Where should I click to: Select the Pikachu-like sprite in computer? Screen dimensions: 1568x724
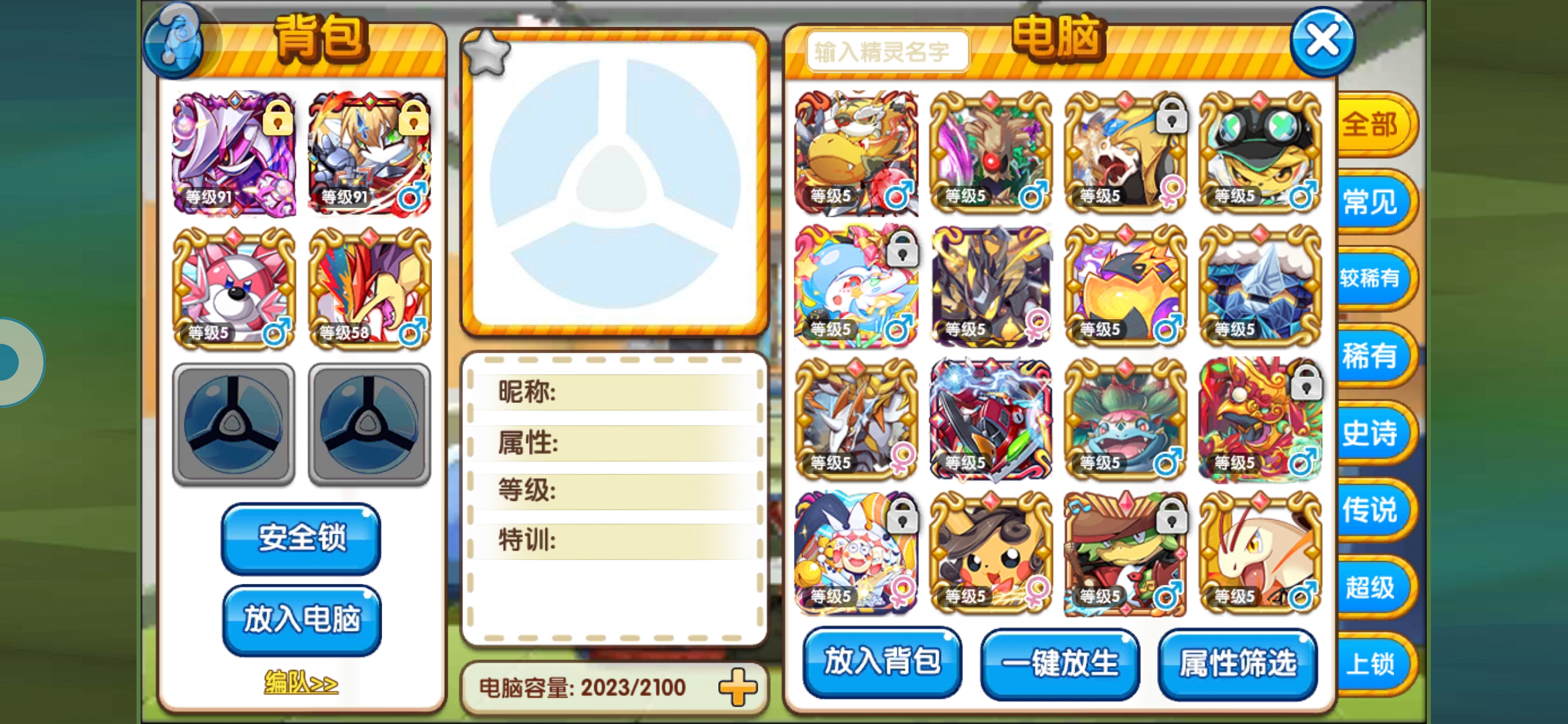click(990, 552)
